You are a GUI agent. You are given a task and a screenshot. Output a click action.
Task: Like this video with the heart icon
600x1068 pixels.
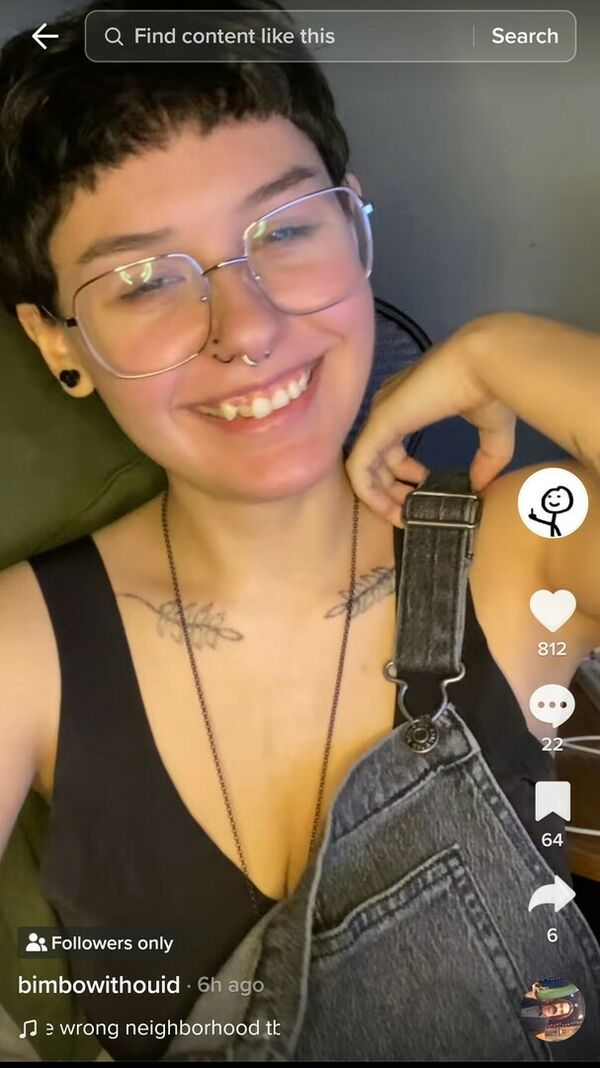tap(552, 610)
